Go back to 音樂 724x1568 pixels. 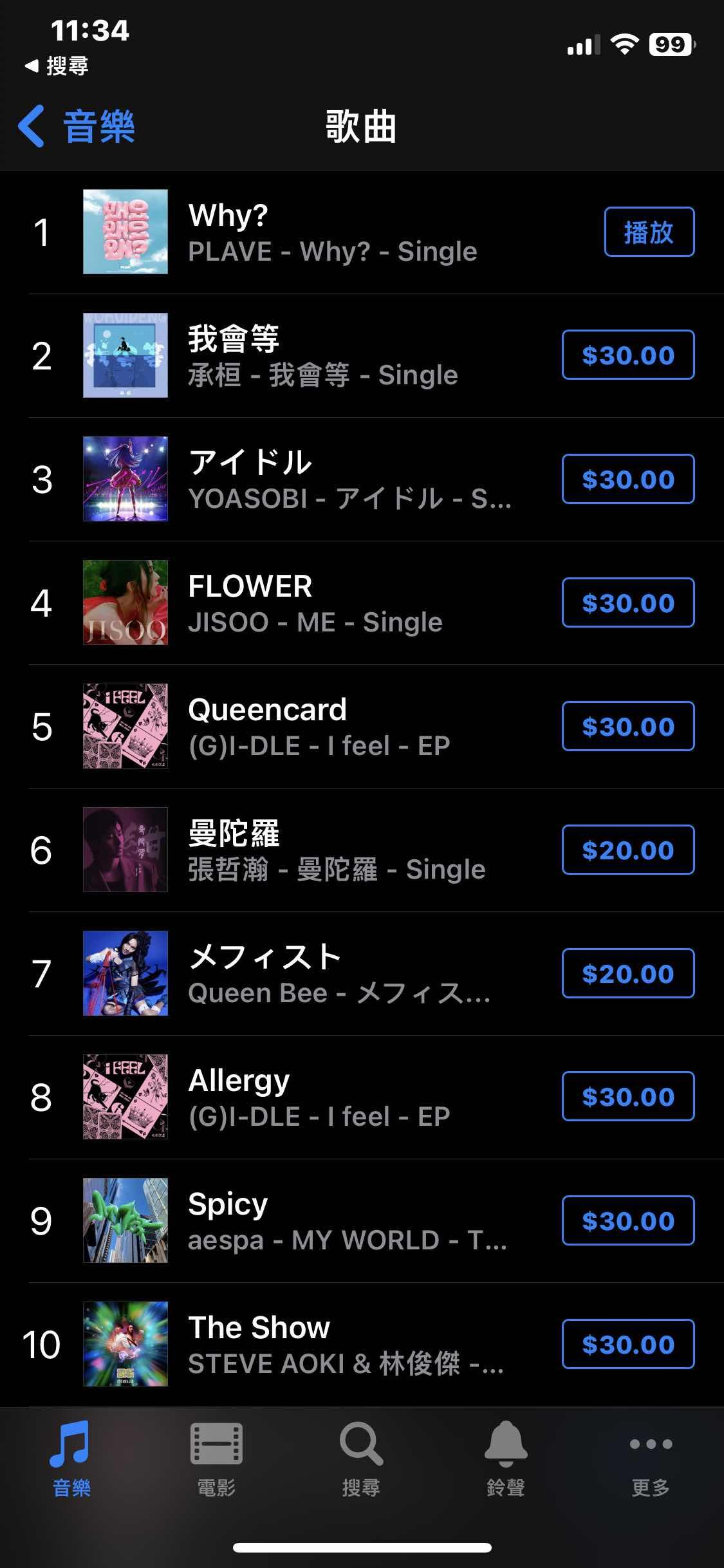[x=77, y=126]
